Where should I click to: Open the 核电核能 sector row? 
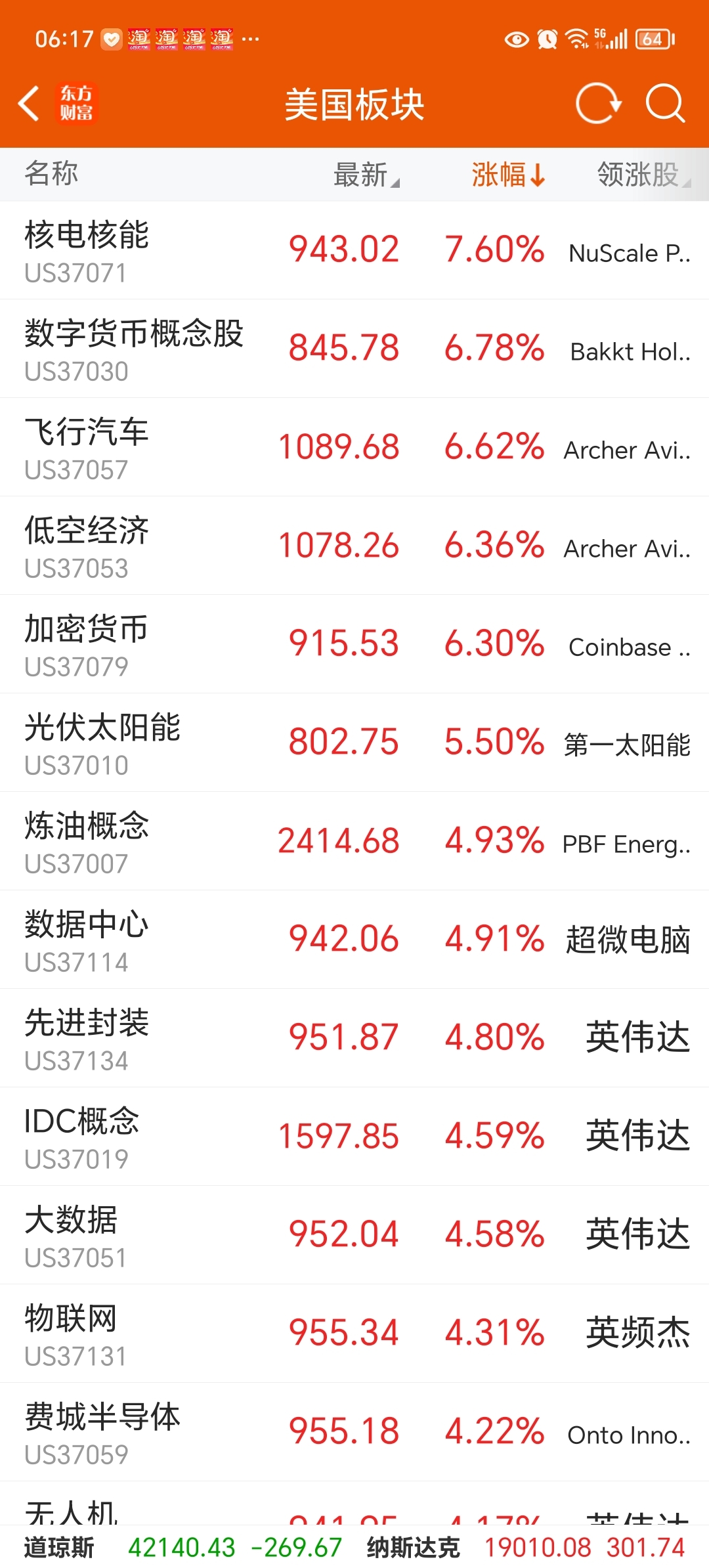(x=354, y=250)
